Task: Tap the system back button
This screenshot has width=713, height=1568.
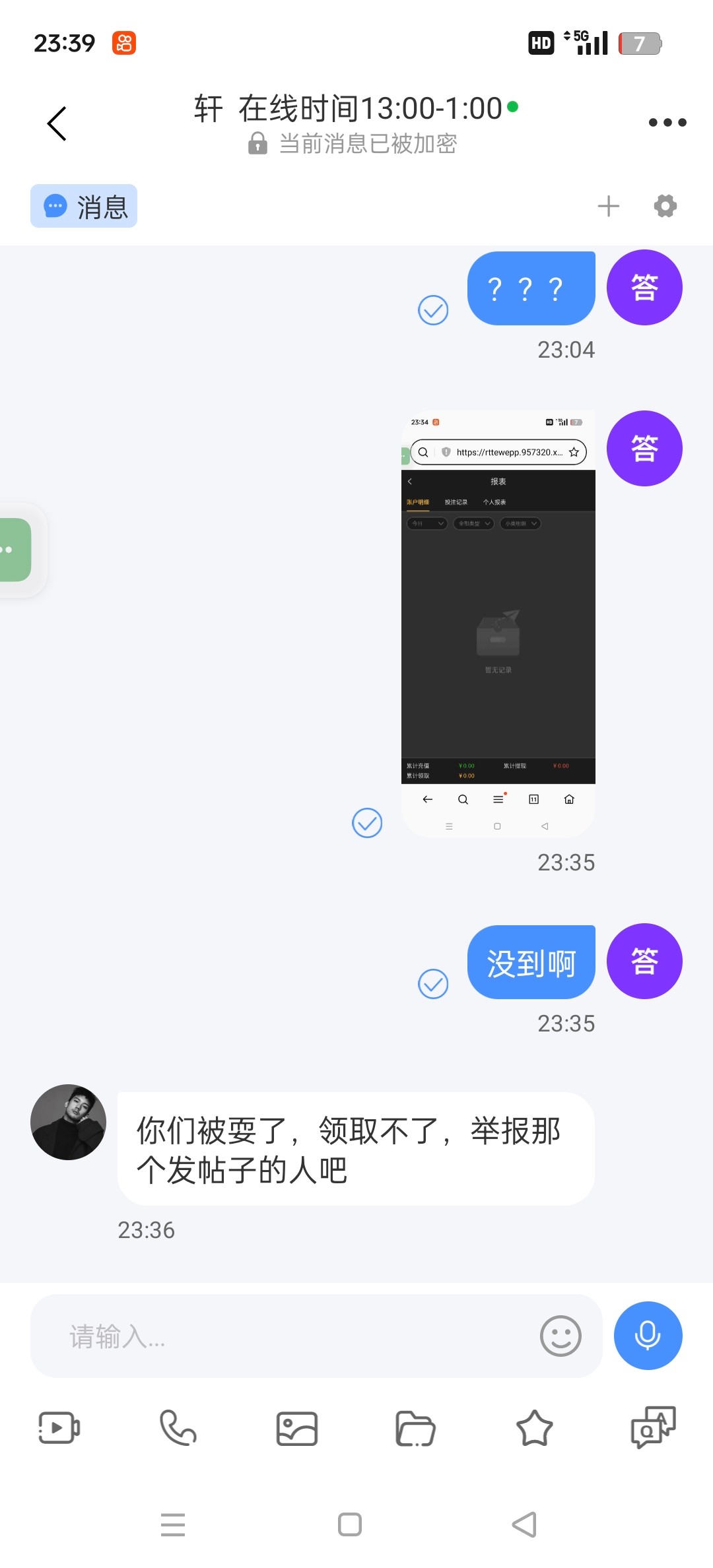Action: (x=524, y=1524)
